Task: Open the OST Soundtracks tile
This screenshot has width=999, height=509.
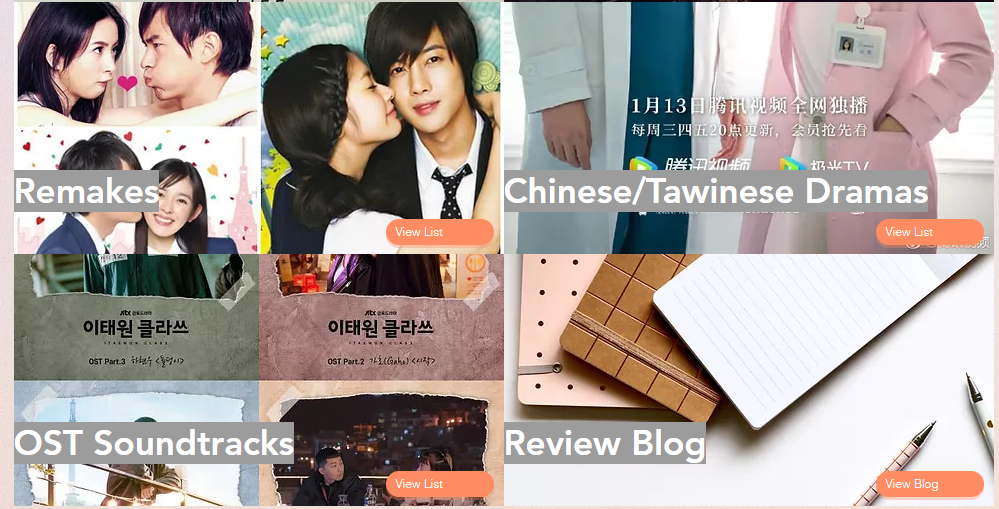Action: pyautogui.click(x=154, y=443)
